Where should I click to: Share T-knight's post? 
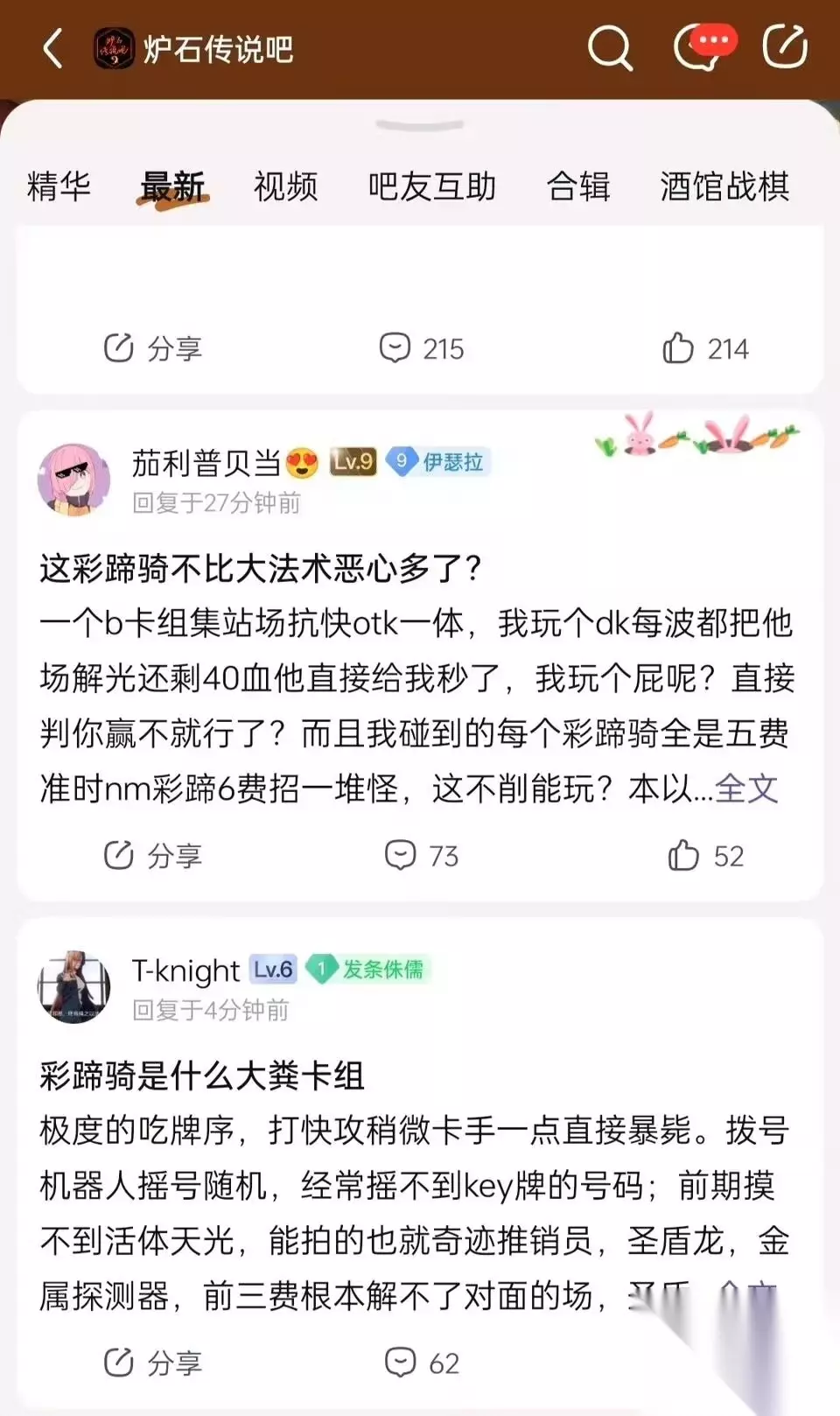pyautogui.click(x=152, y=1363)
